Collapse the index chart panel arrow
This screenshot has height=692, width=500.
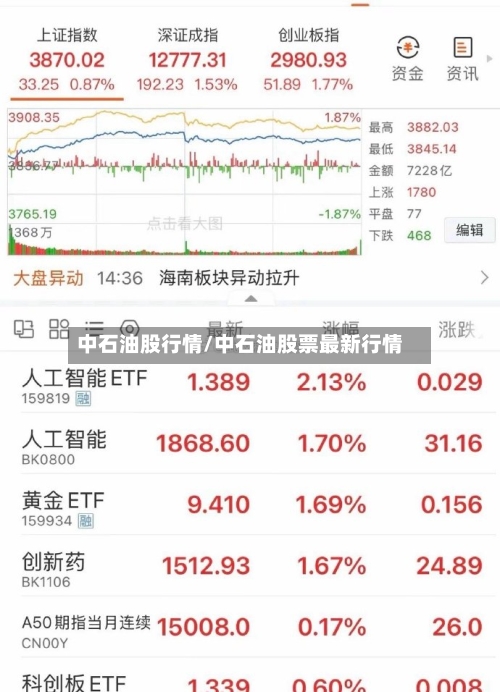[x=251, y=299]
